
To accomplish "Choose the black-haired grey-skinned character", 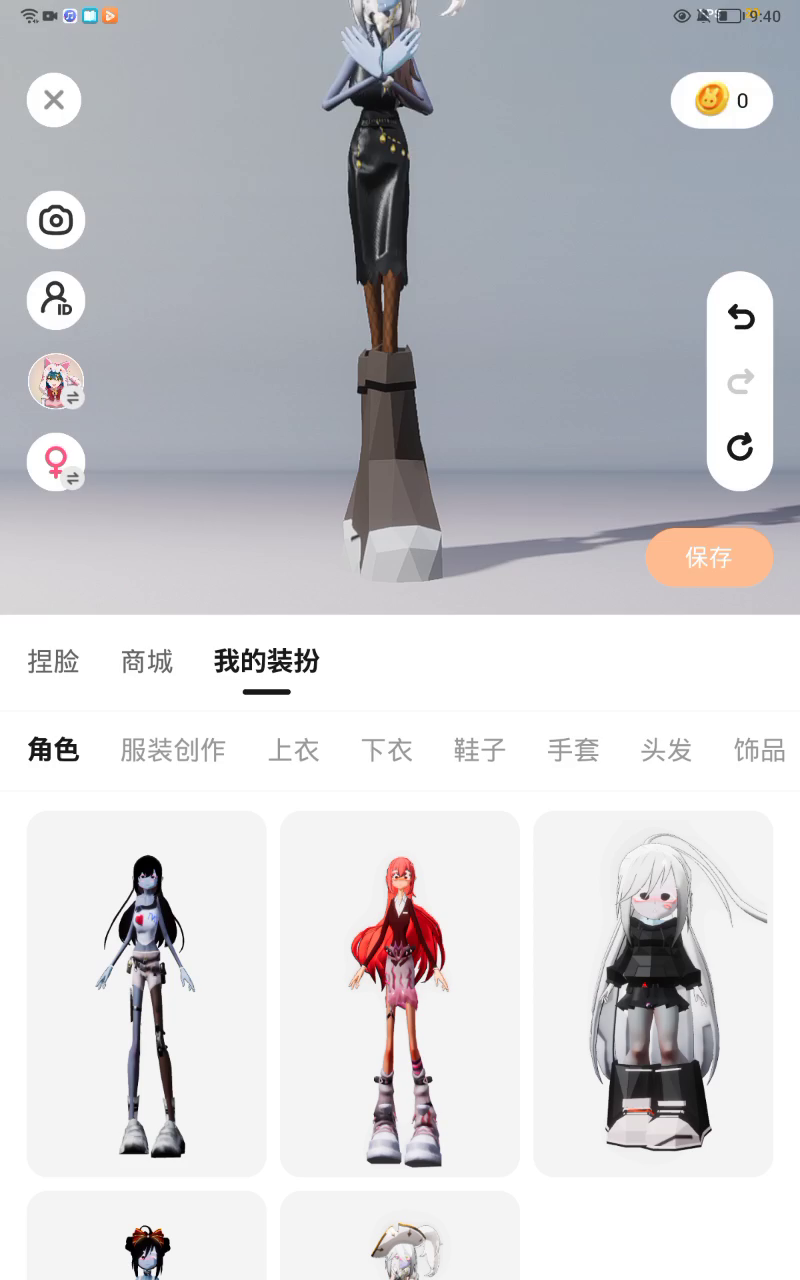I will click(147, 994).
